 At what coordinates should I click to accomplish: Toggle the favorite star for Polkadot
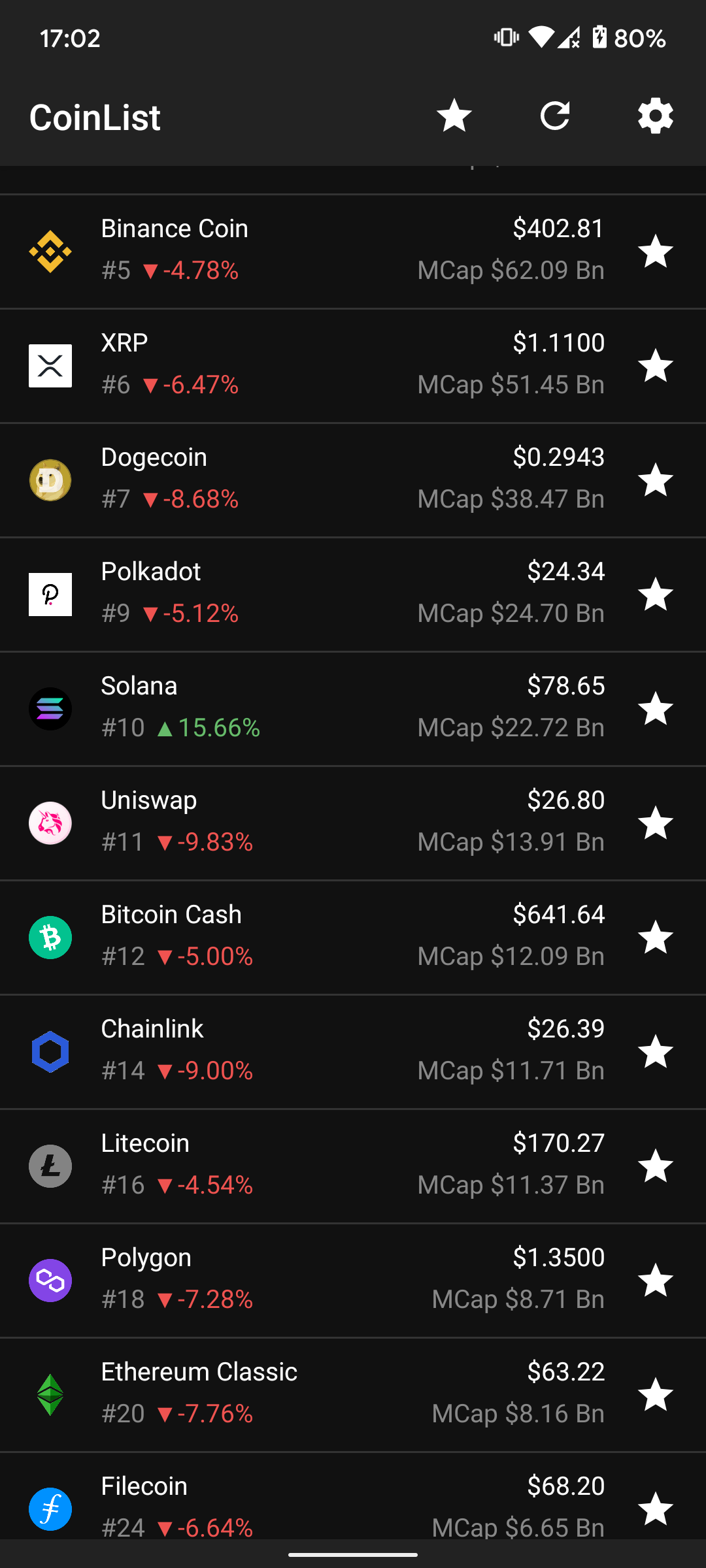pyautogui.click(x=656, y=595)
